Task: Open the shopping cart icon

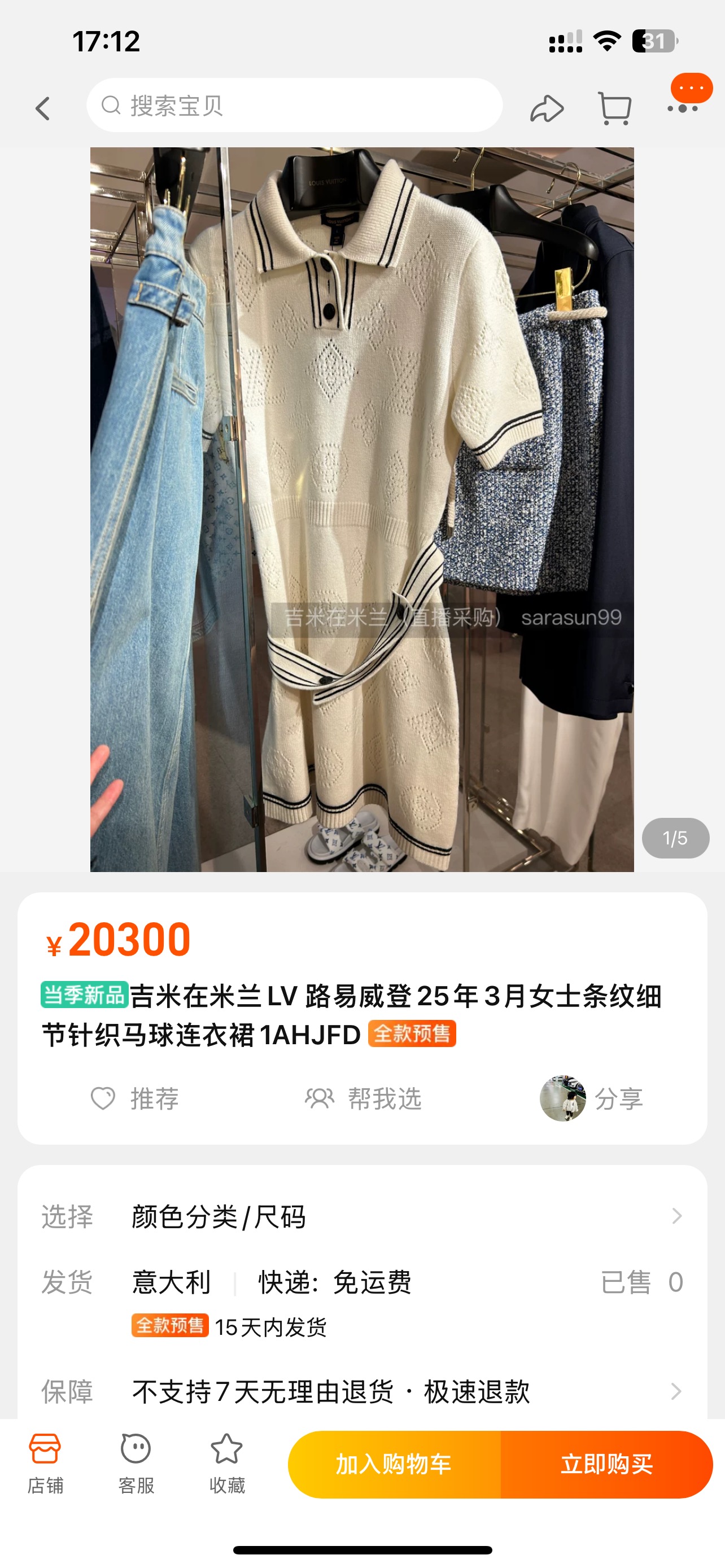Action: tap(614, 108)
